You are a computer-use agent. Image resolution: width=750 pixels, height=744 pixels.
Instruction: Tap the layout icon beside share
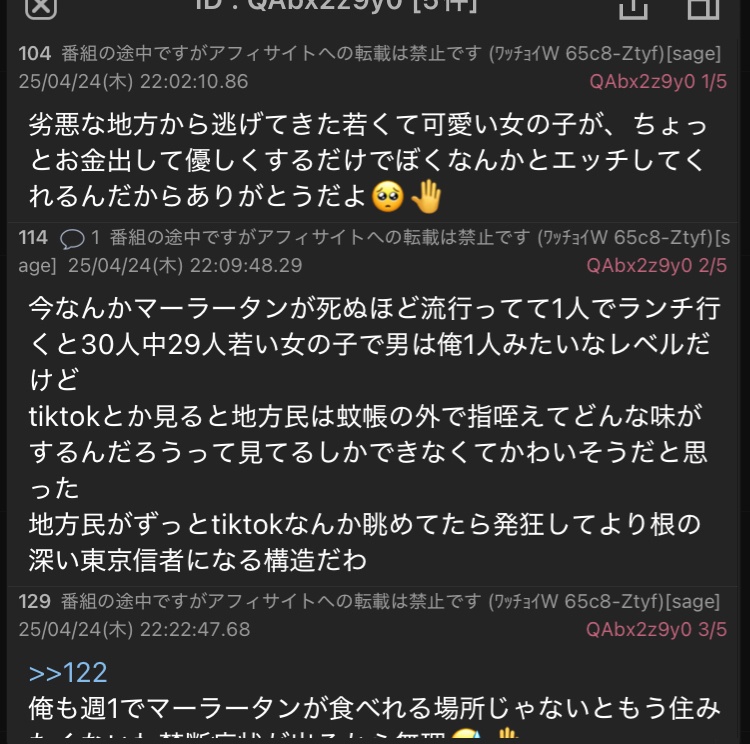[x=704, y=8]
